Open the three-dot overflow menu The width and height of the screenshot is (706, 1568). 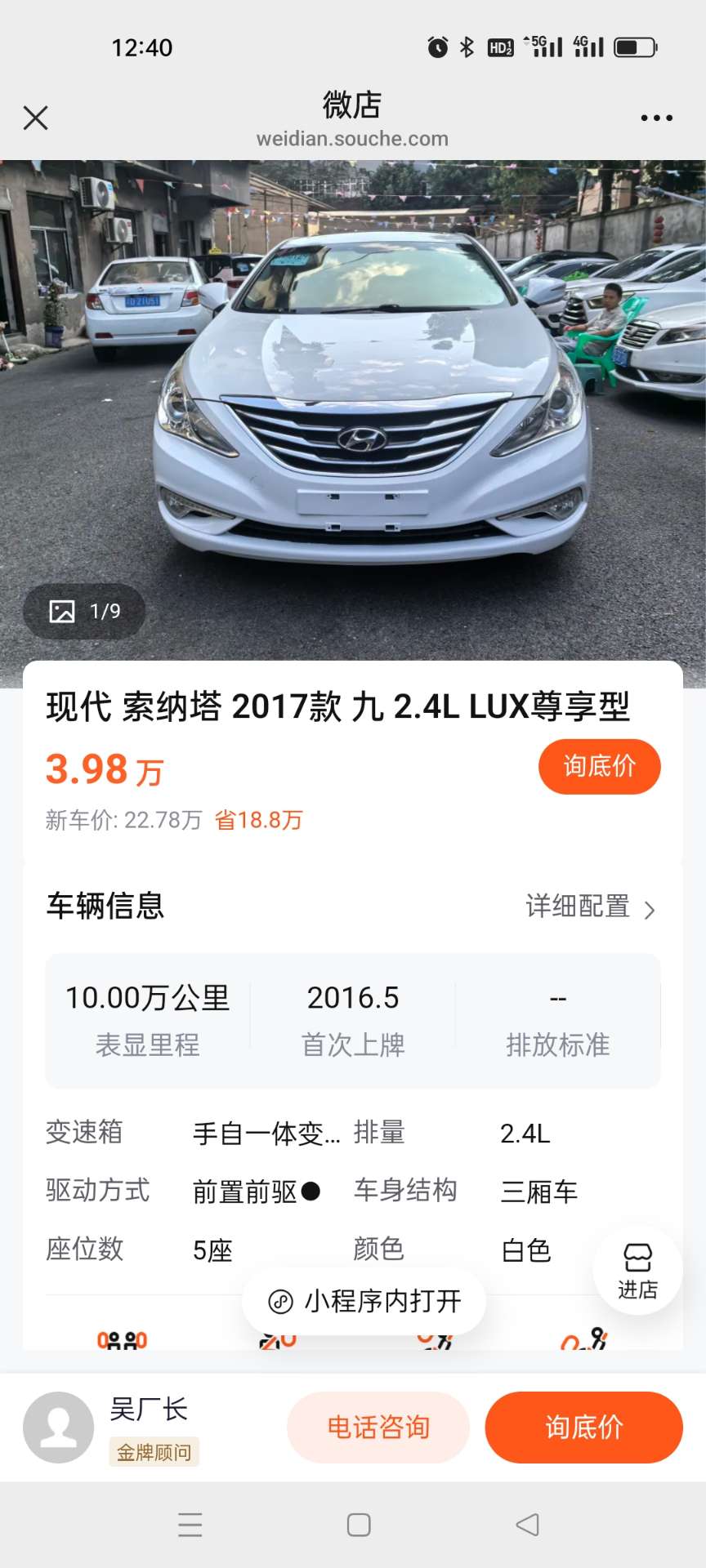(x=656, y=118)
